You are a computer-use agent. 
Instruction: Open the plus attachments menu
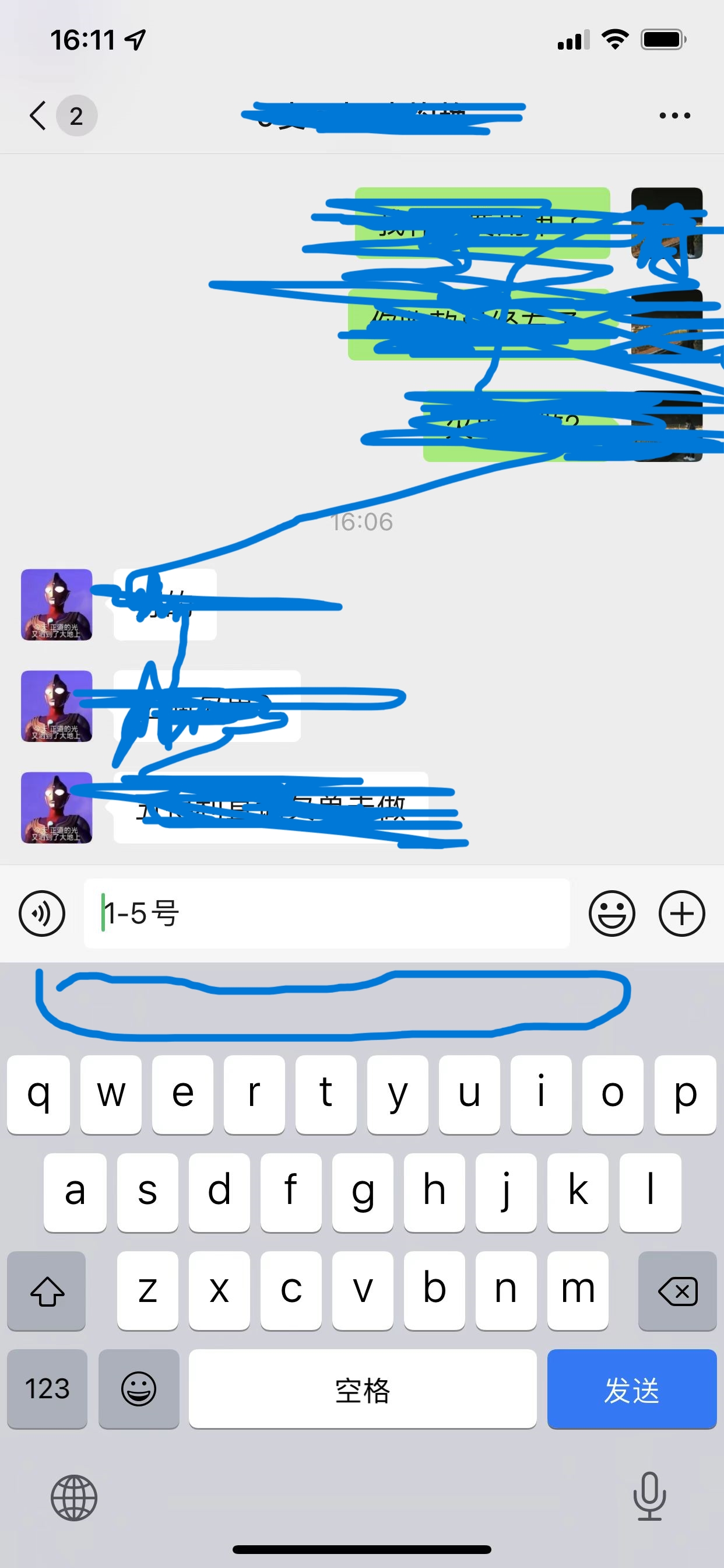[x=681, y=913]
